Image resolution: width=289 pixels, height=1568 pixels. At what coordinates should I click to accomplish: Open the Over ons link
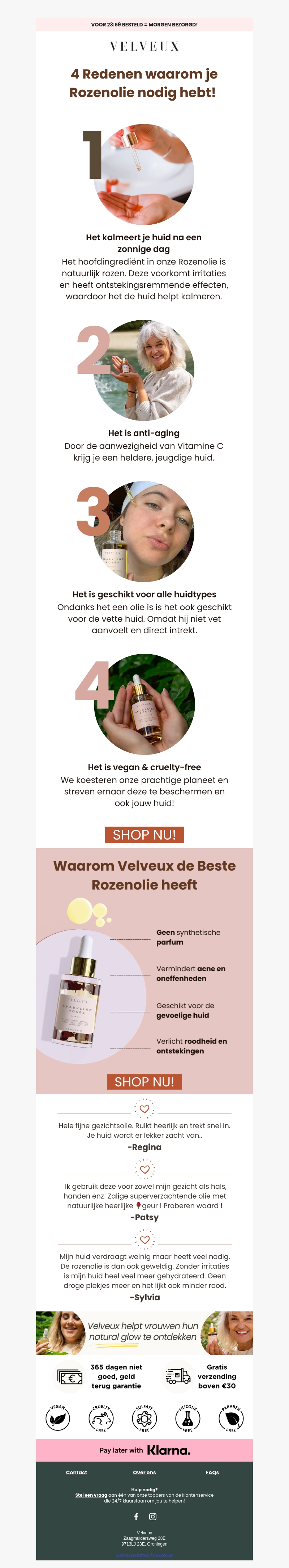click(x=144, y=1472)
